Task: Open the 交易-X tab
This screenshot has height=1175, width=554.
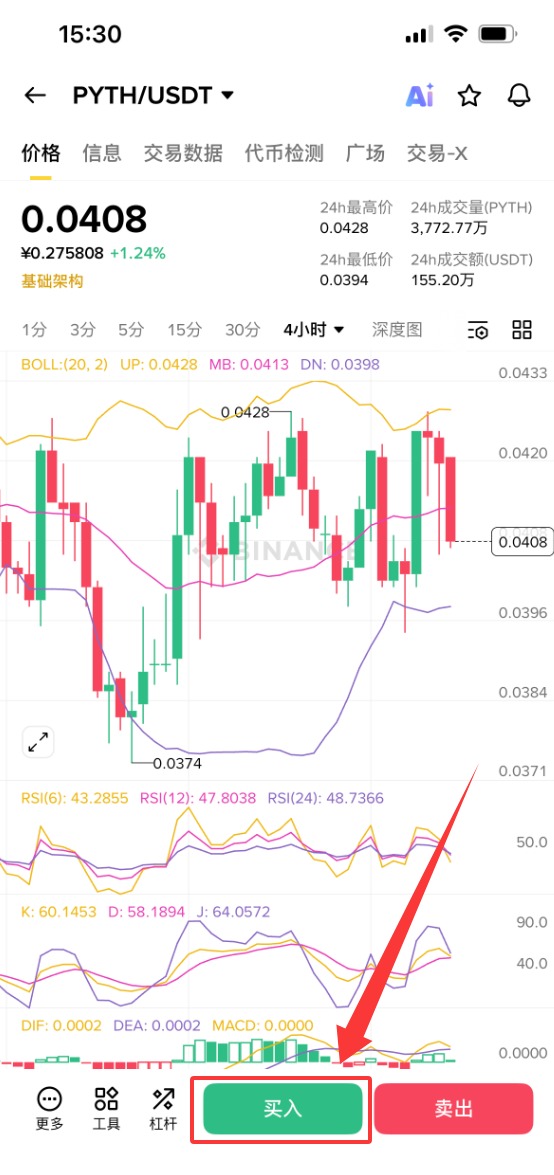Action: point(437,154)
